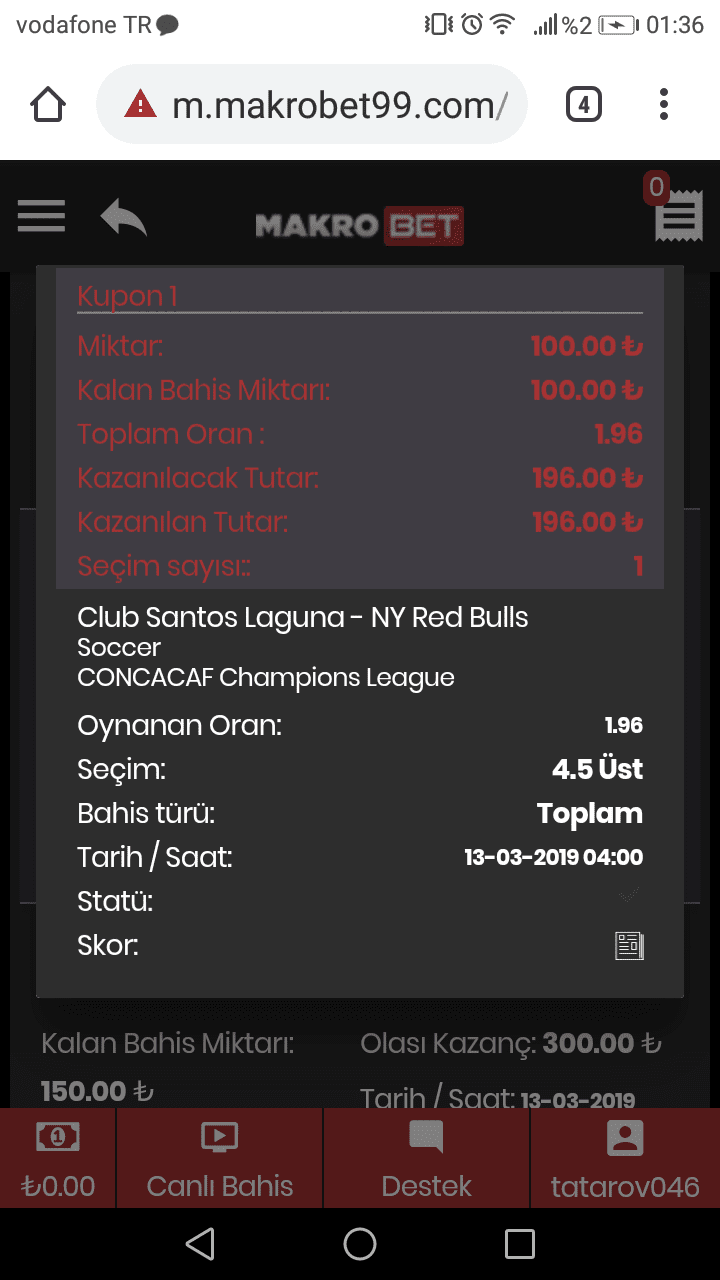The image size is (720, 1280).
Task: Tap the browser address bar
Action: (312, 104)
